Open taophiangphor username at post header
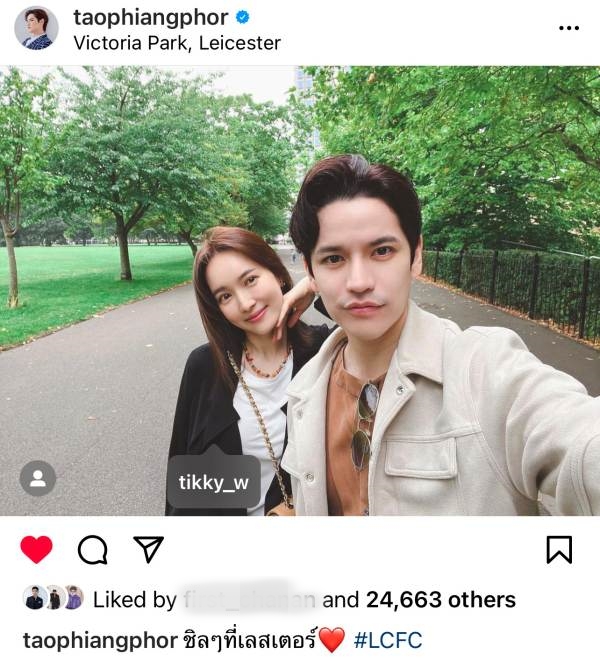The width and height of the screenshot is (600, 661). coord(150,17)
